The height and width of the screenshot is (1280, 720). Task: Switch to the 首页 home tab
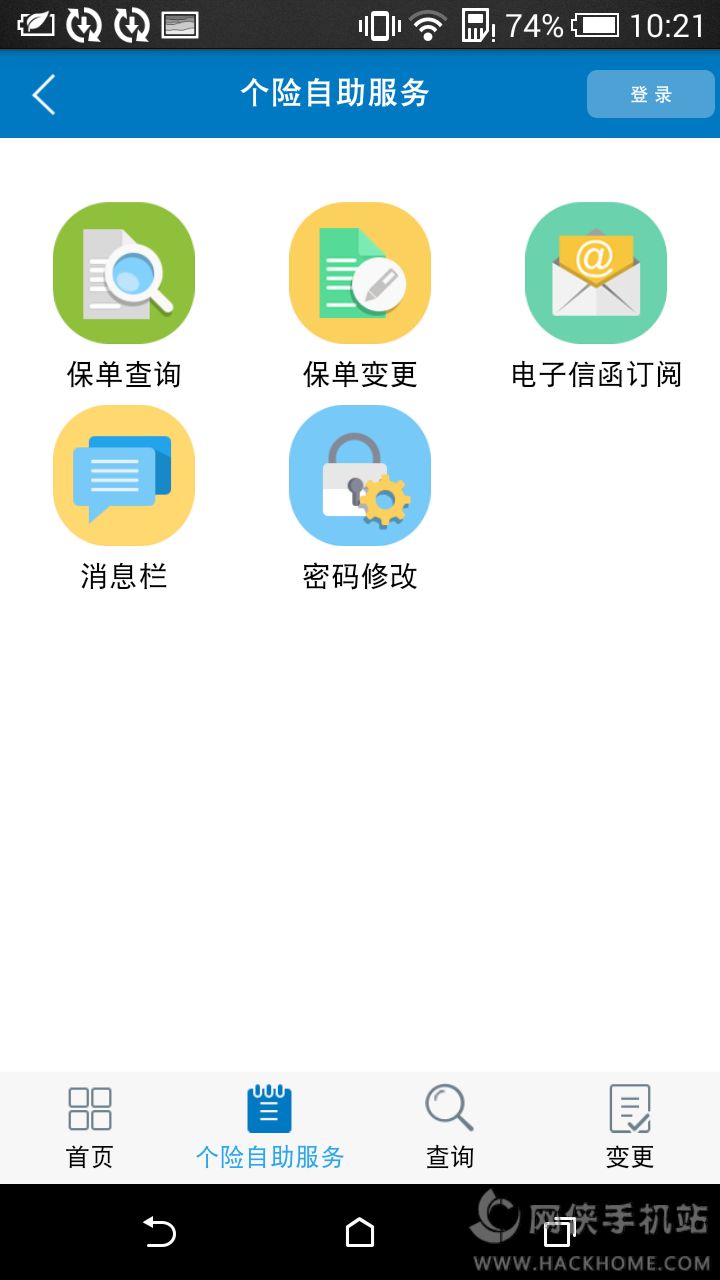[90, 1127]
